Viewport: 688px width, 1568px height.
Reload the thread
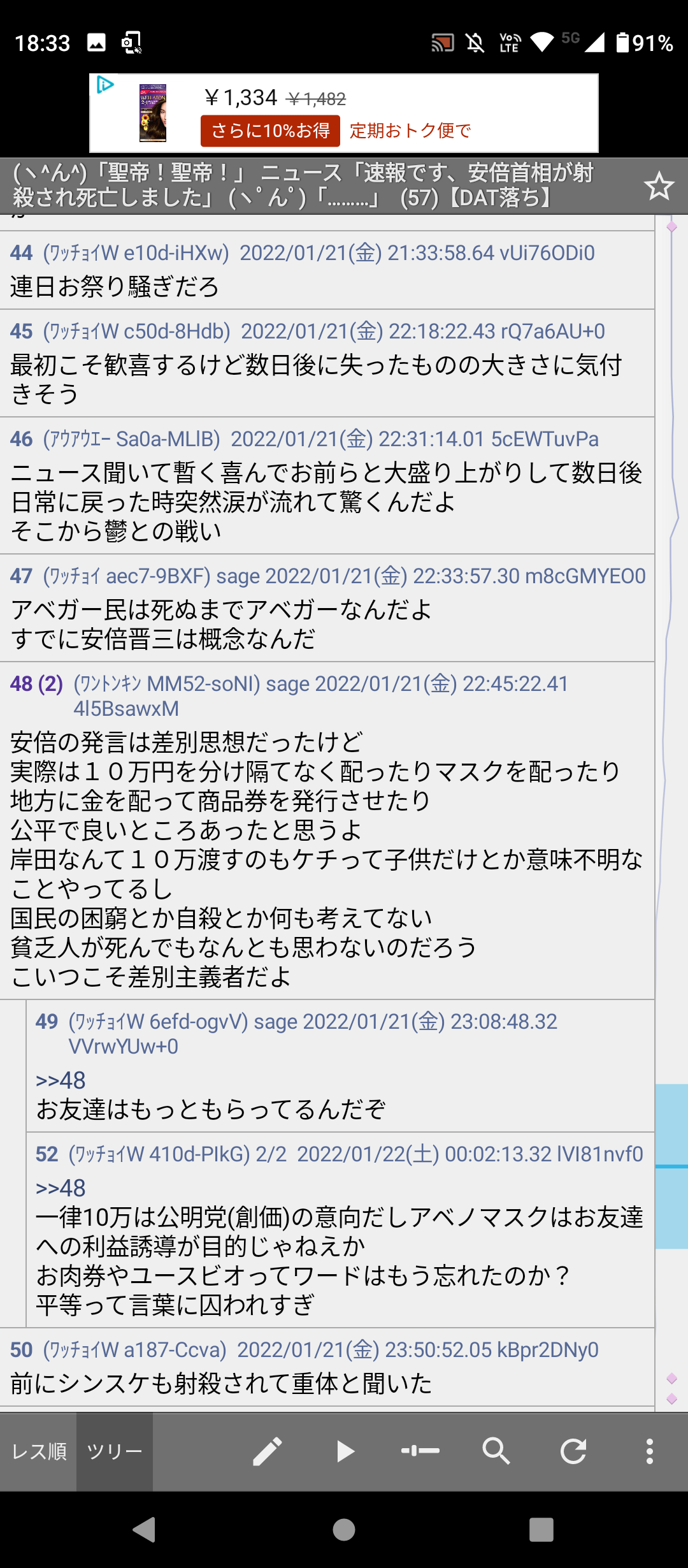pos(573,1451)
